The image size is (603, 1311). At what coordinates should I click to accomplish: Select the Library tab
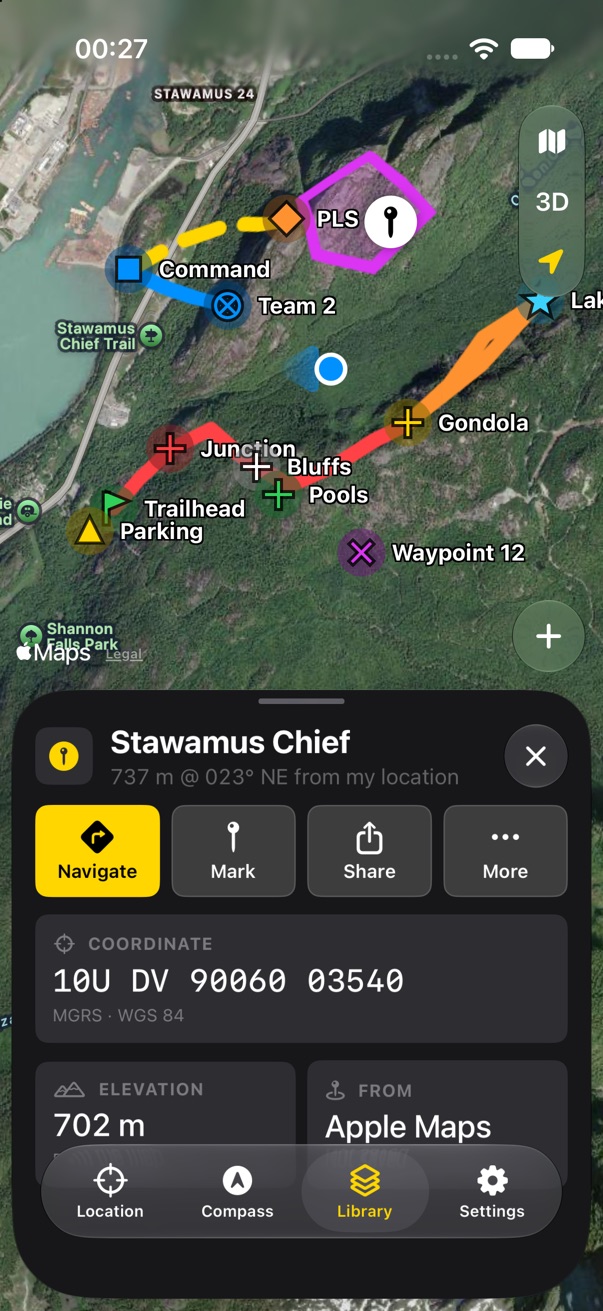click(365, 1192)
